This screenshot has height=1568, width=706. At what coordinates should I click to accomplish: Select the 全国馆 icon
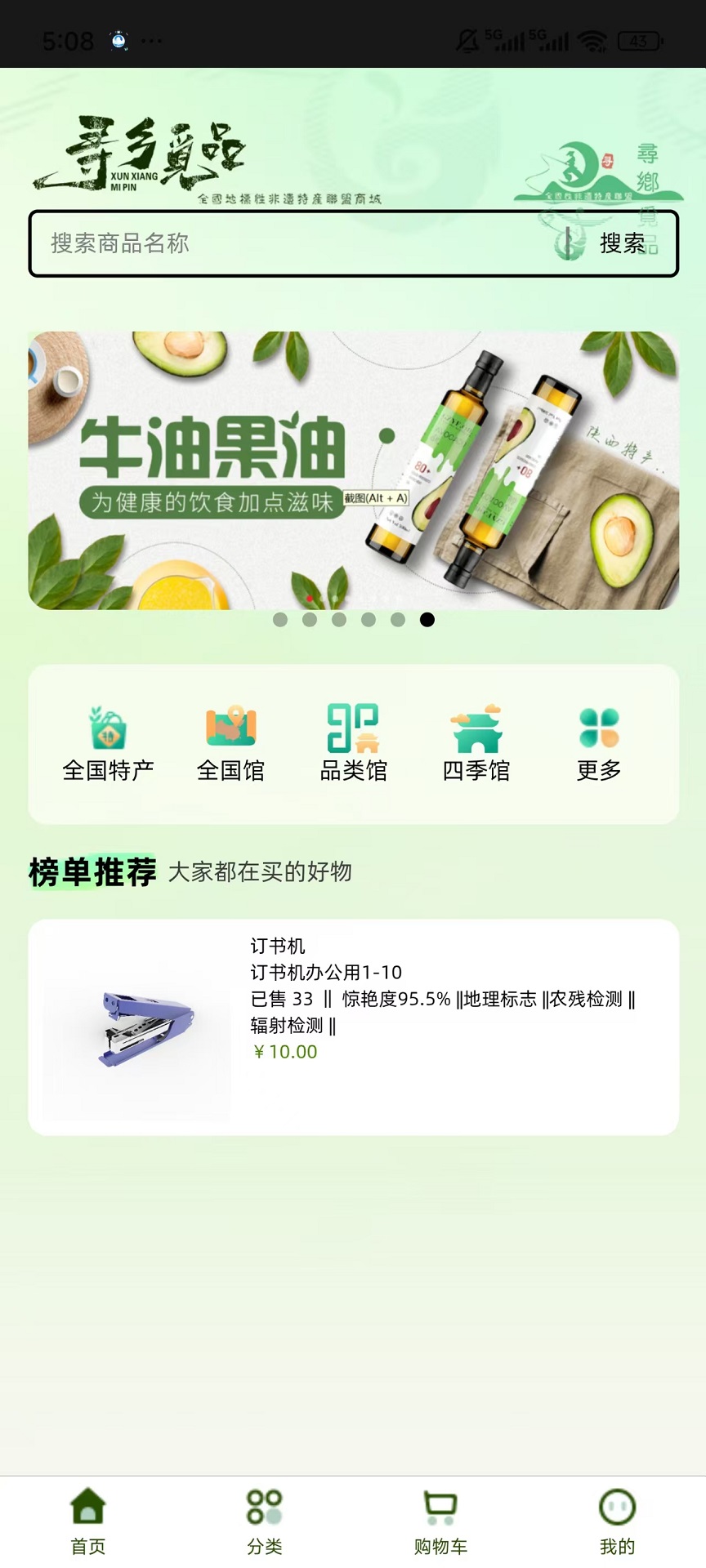click(231, 739)
